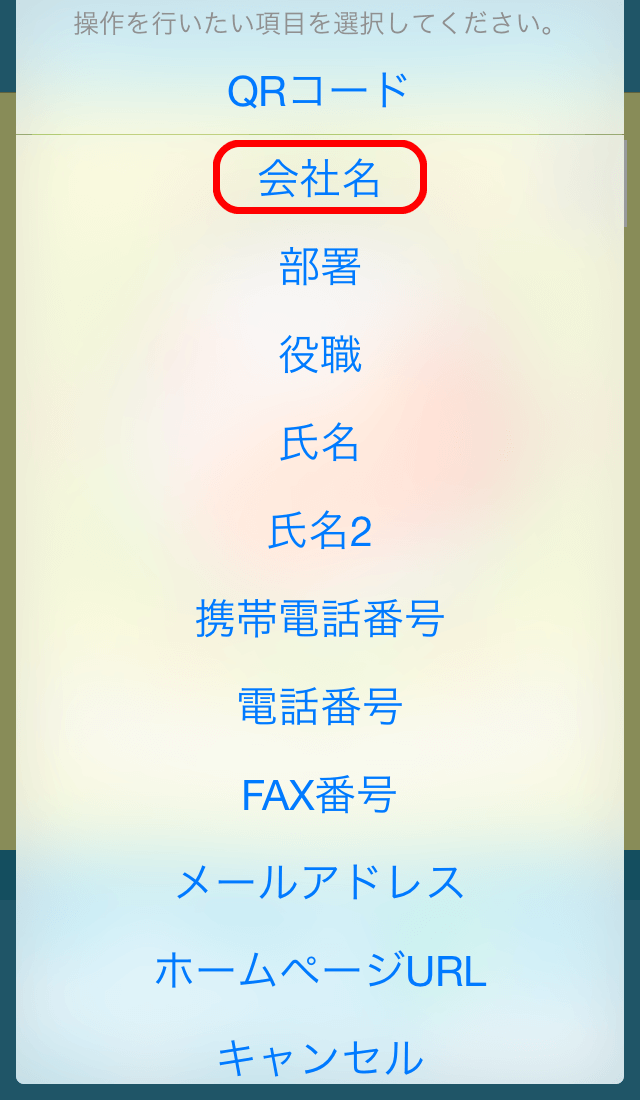The image size is (640, 1100).
Task: Pick the 役職 option
Action: [x=319, y=356]
